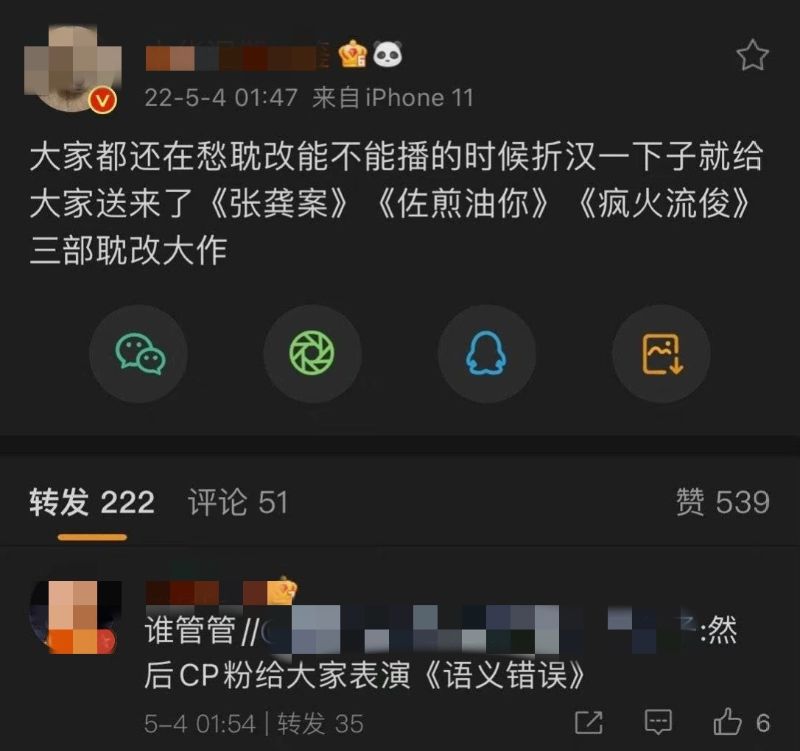Like the 谁管管 repost
This screenshot has width=800, height=751.
click(727, 722)
